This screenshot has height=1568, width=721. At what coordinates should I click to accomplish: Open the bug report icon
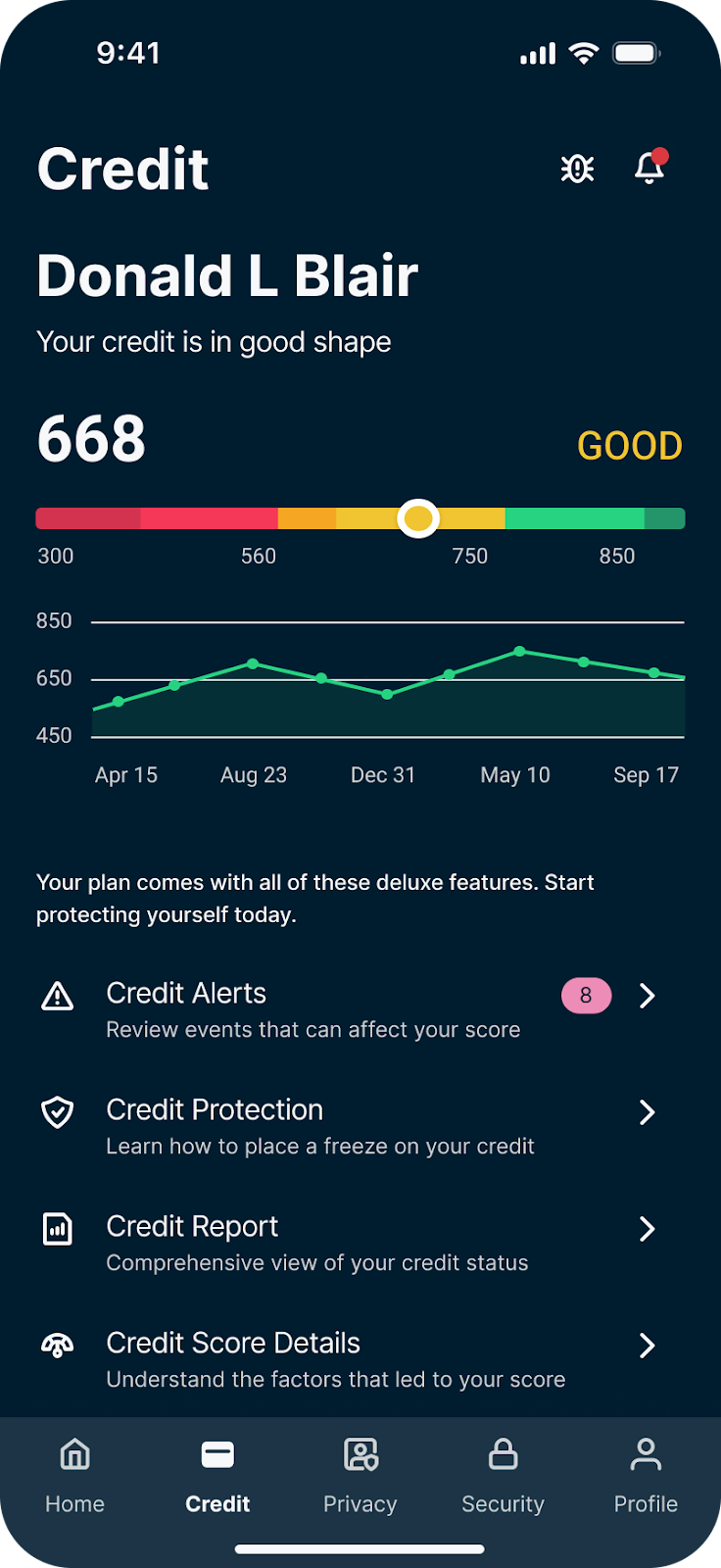coord(577,169)
